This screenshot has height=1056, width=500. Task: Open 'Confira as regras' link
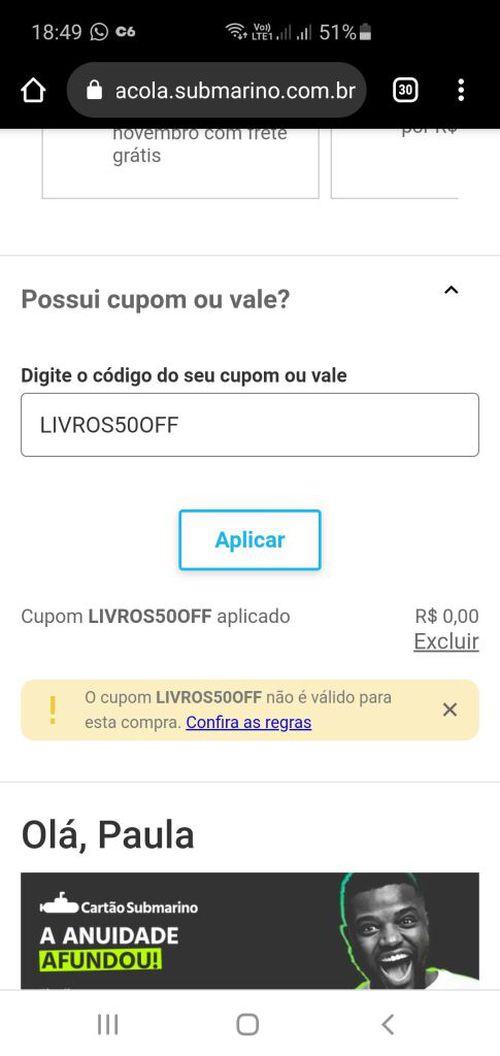(249, 723)
